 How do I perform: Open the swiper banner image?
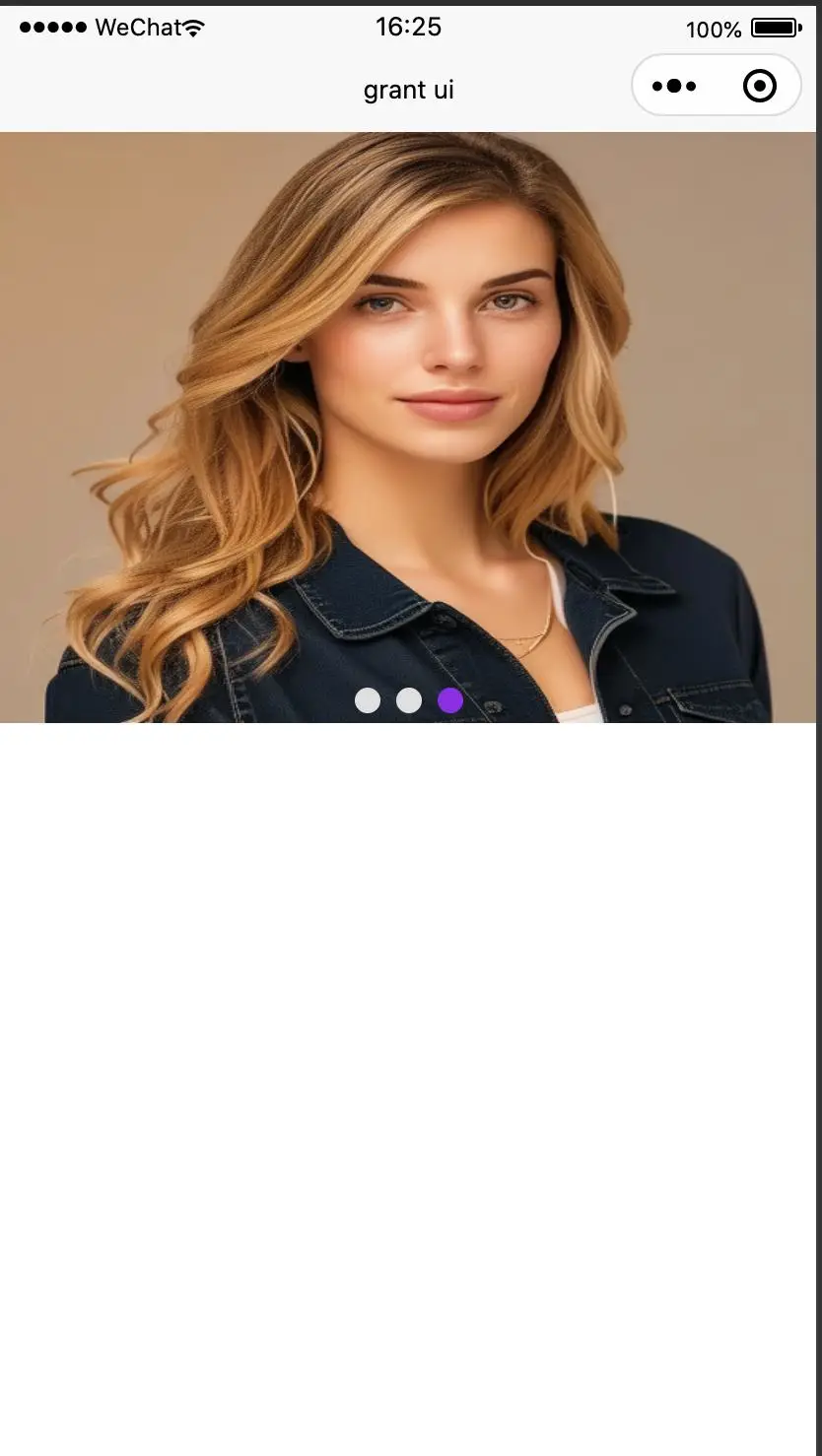408,427
